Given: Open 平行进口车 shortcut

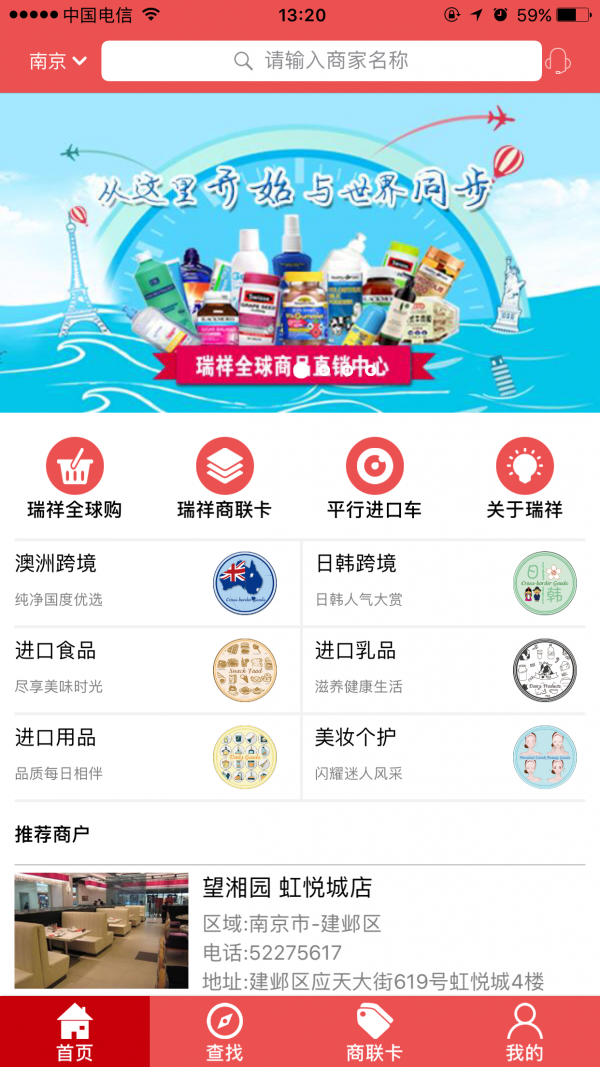Looking at the screenshot, I should pos(375,479).
